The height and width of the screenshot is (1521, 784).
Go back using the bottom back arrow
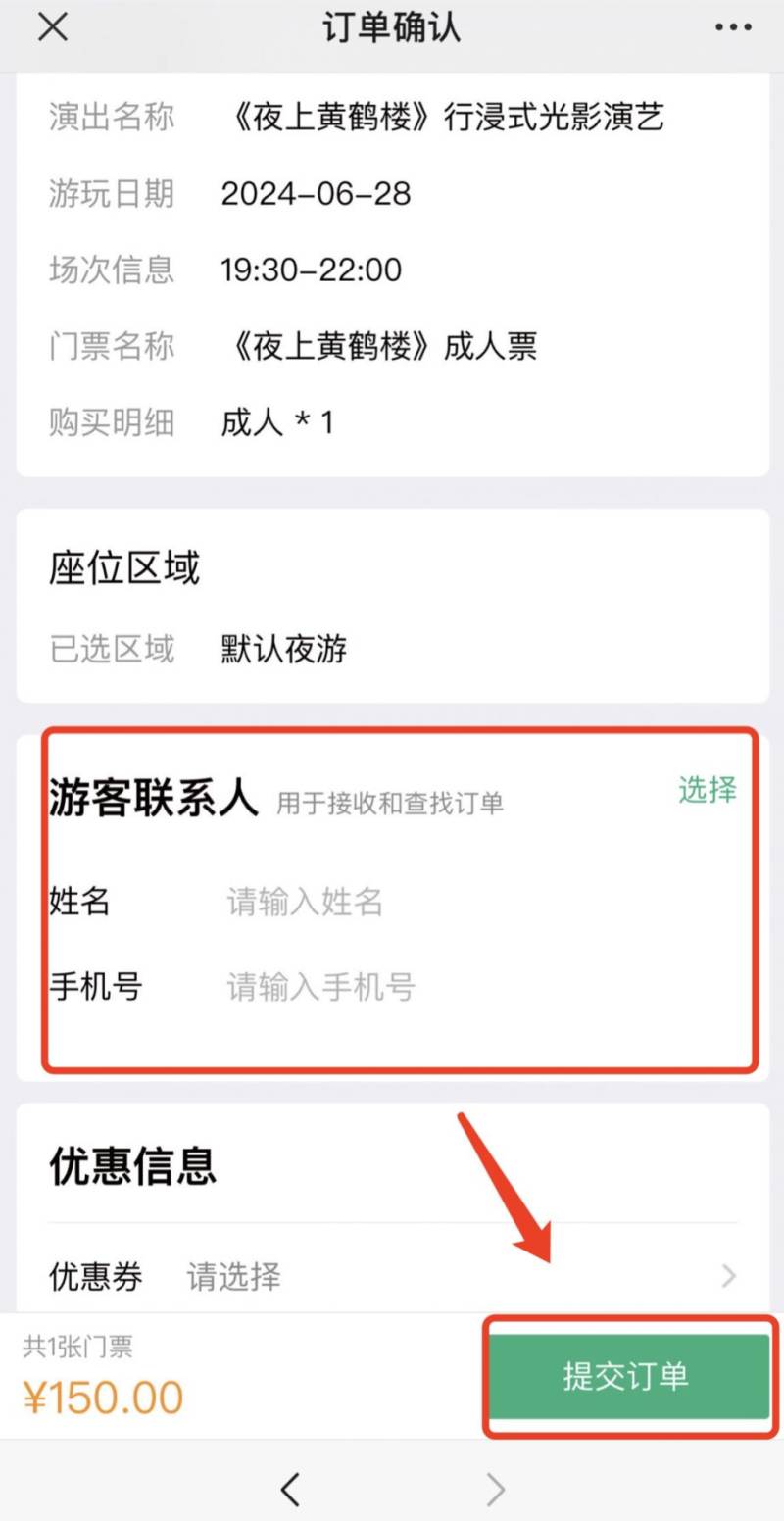click(290, 1490)
